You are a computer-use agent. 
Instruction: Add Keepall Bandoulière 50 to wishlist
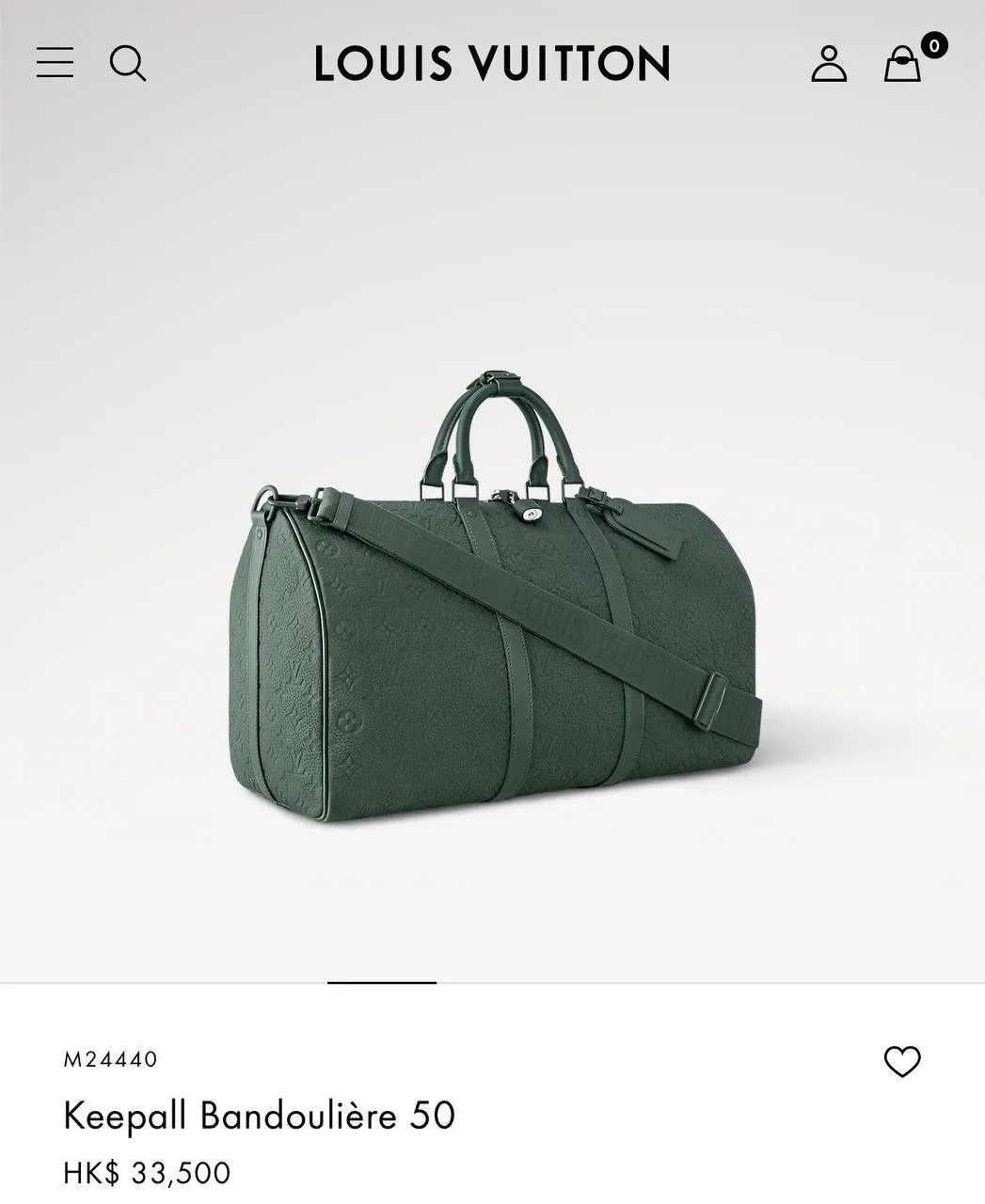[x=902, y=1062]
